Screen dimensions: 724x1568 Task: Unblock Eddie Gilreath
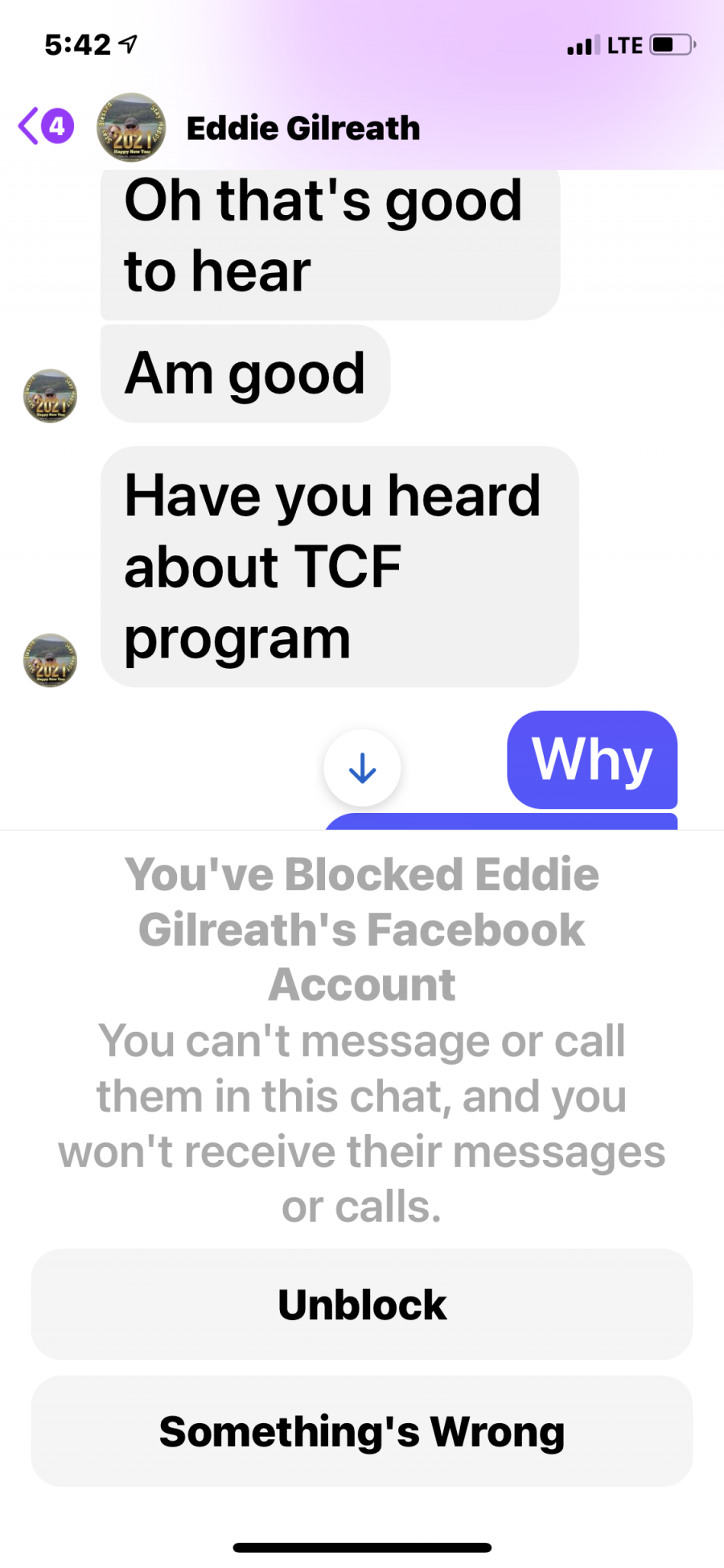click(x=362, y=1304)
